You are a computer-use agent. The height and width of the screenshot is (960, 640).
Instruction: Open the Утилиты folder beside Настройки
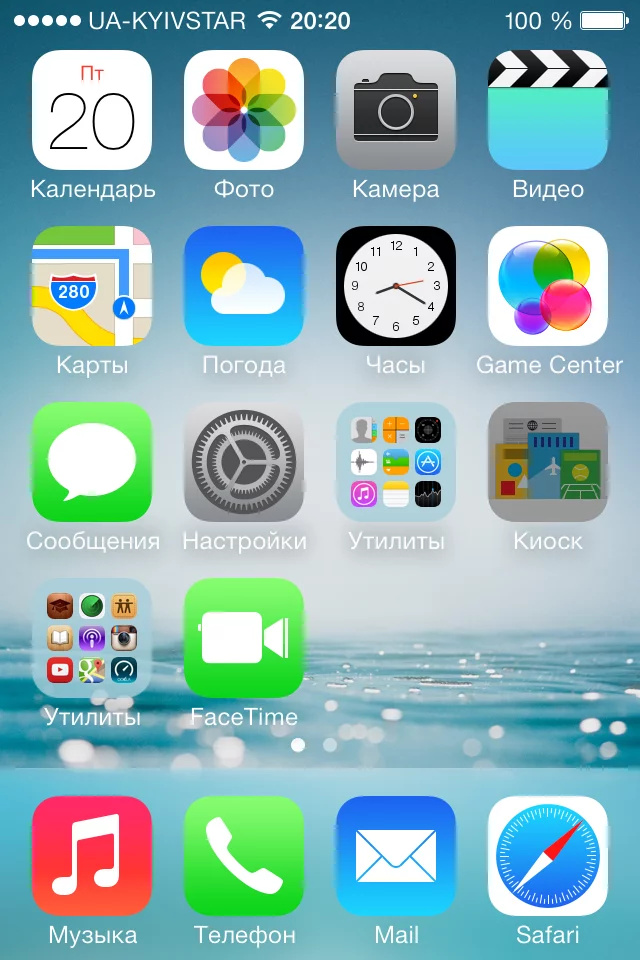pyautogui.click(x=396, y=462)
